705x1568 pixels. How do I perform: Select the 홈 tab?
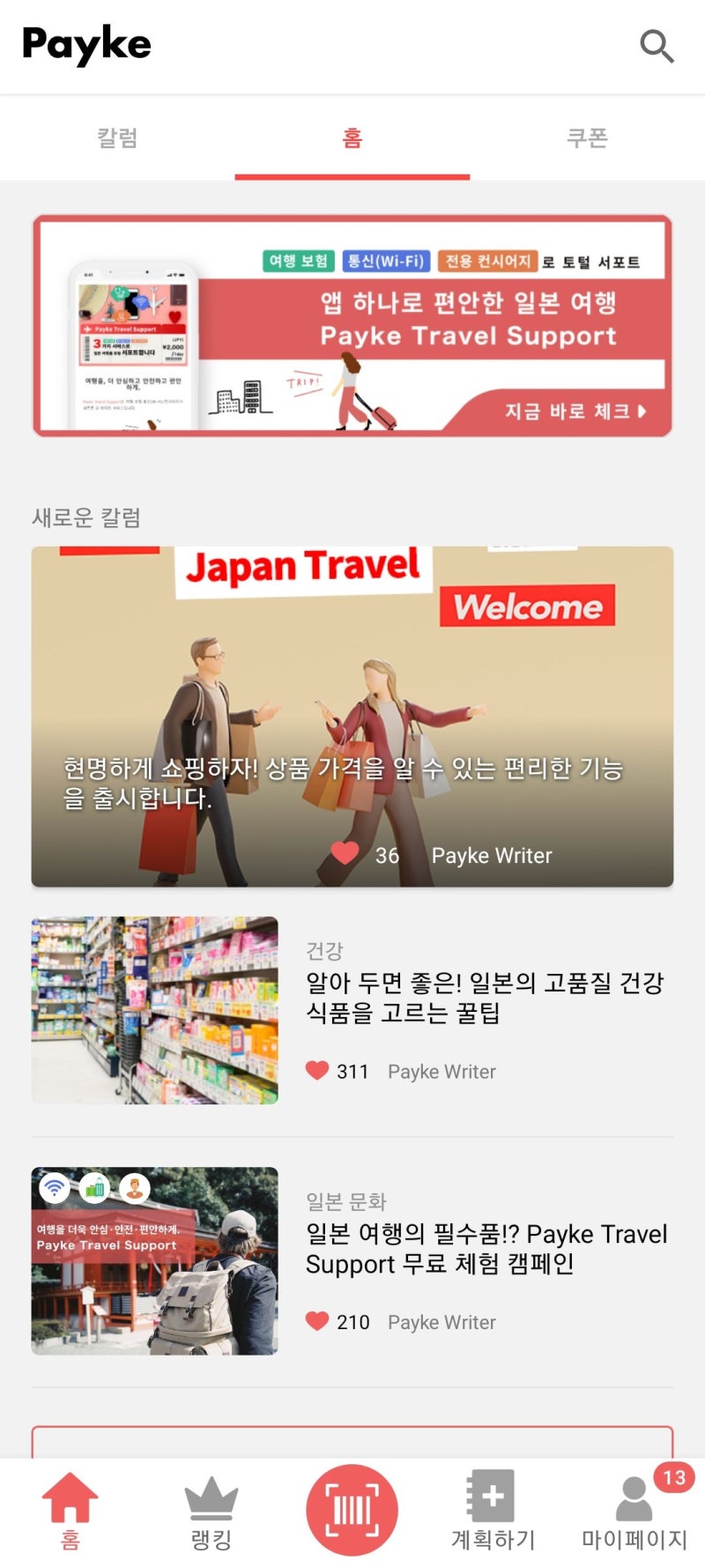tap(352, 138)
